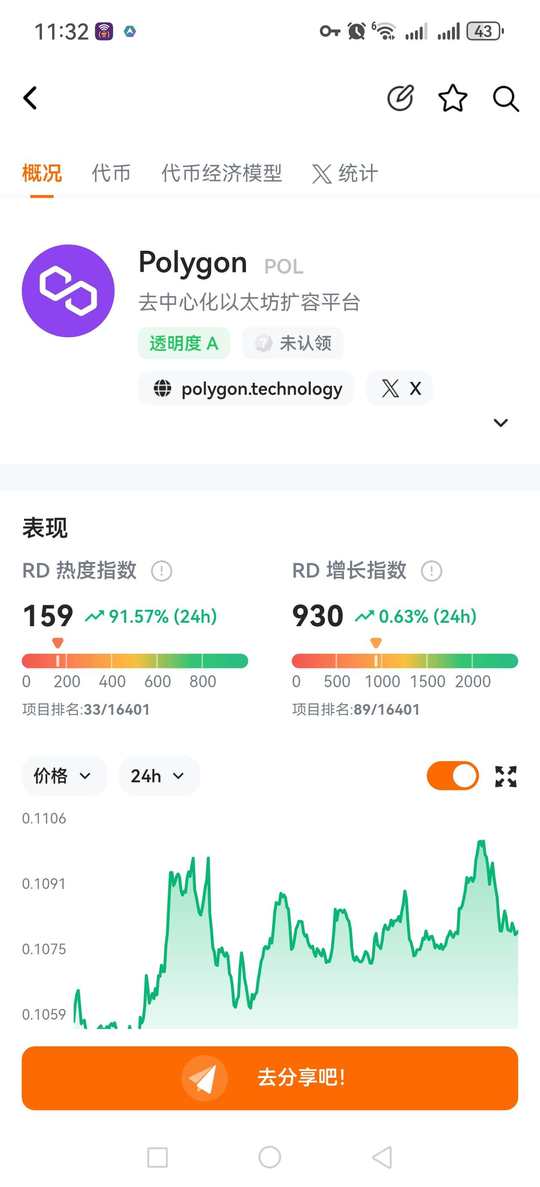Show info for RD 增长指数
Screen dimensions: 540x1187
pos(432,571)
